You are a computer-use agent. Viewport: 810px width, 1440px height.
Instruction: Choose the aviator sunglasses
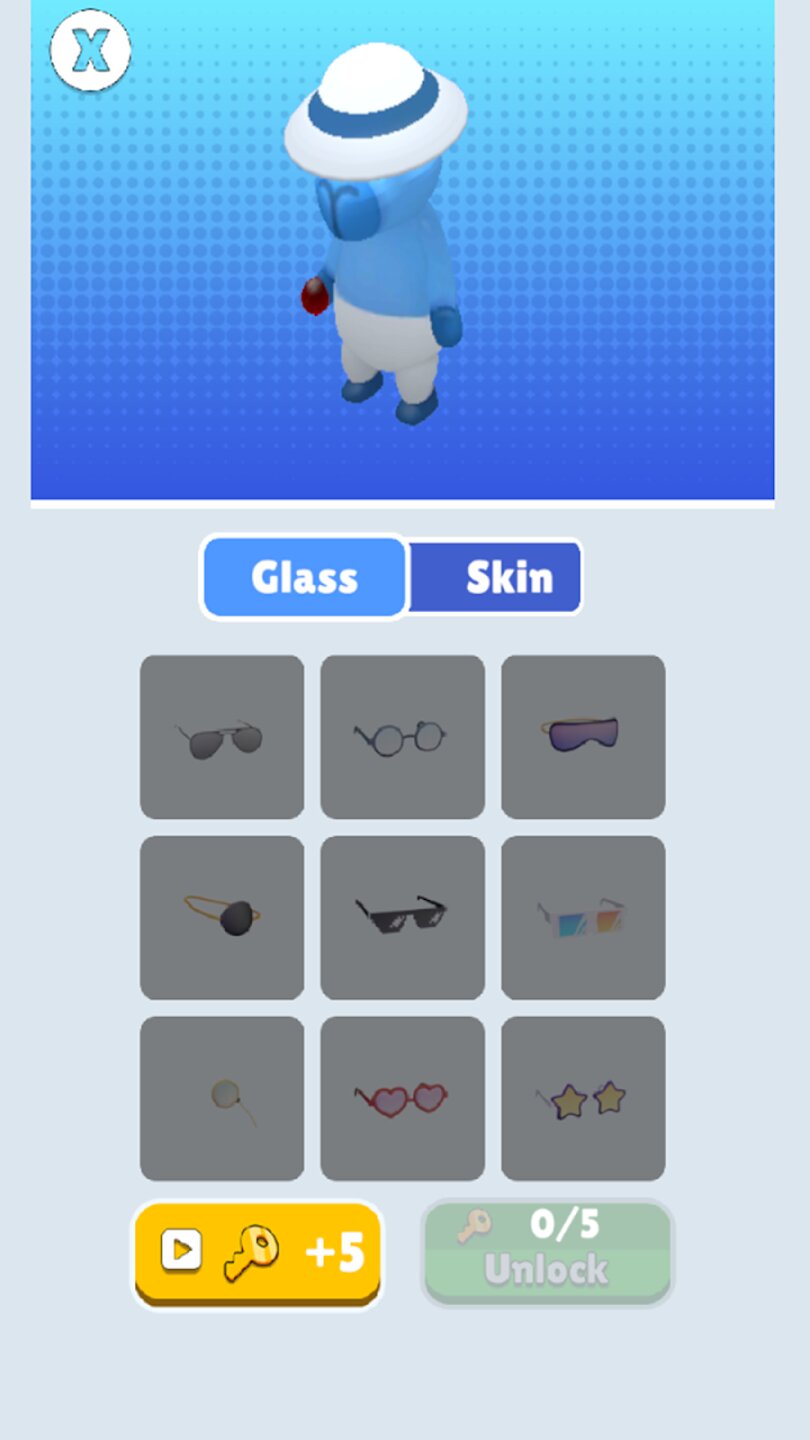coord(222,738)
